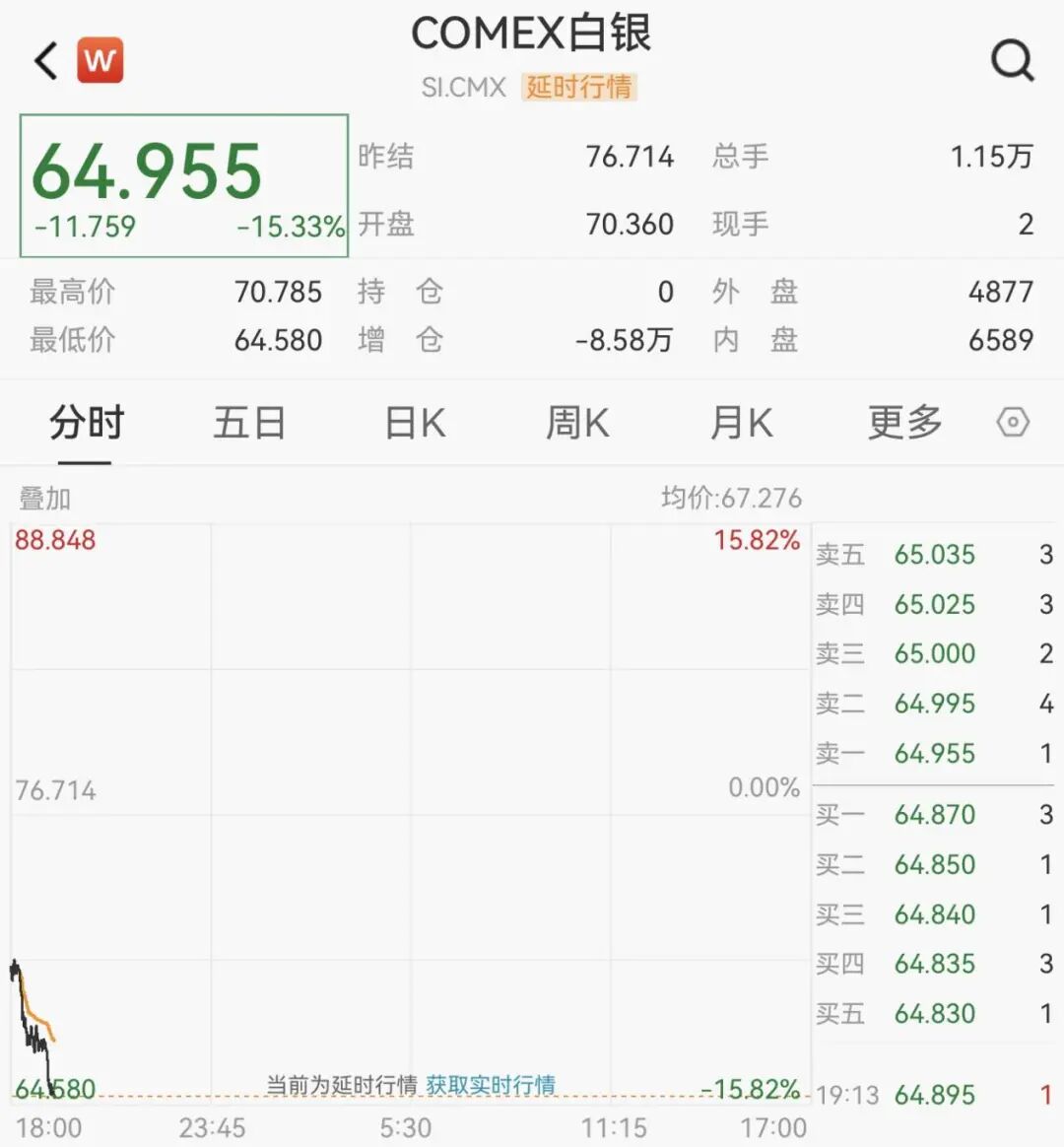Open the search magnifier icon
Image resolution: width=1064 pixels, height=1147 pixels.
point(1012,61)
